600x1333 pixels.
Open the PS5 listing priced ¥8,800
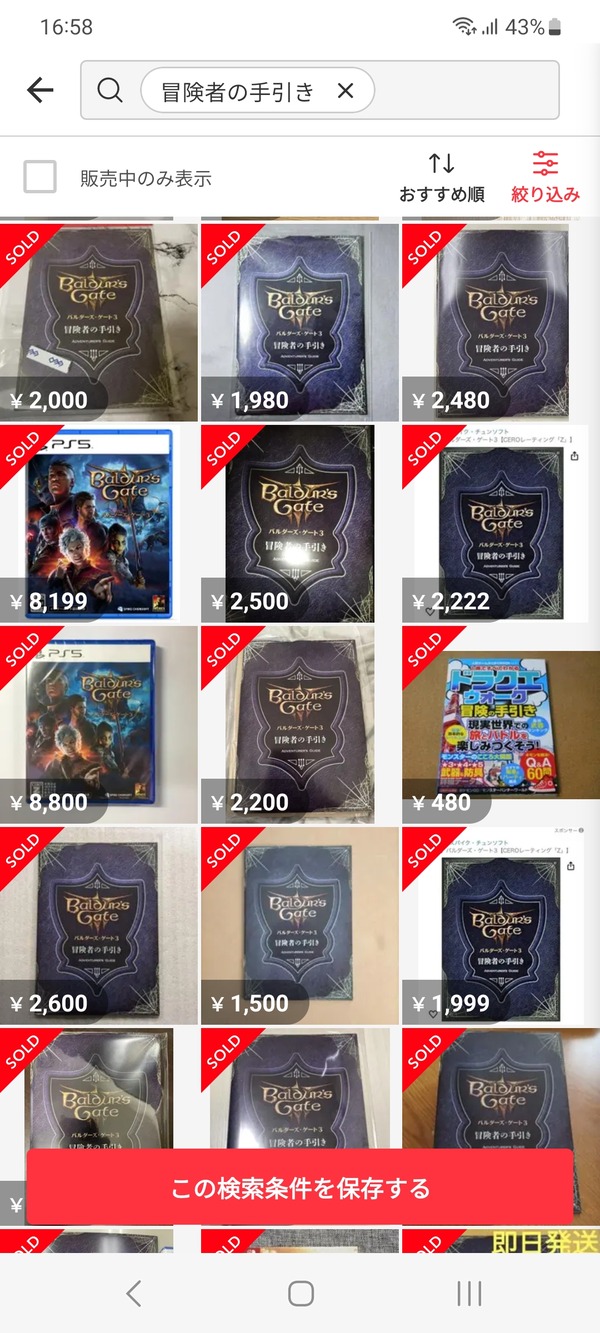point(99,724)
